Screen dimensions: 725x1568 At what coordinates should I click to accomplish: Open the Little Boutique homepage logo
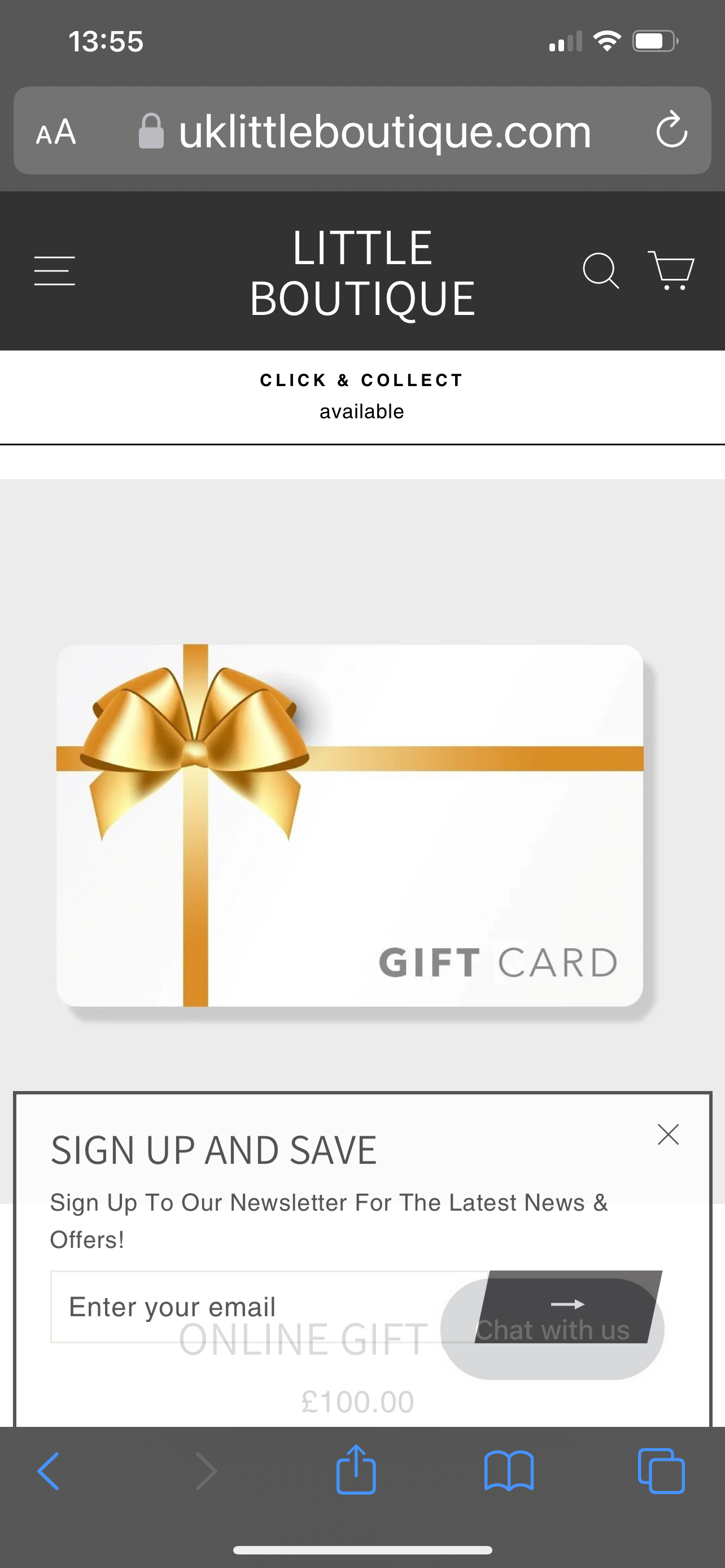[x=362, y=273]
